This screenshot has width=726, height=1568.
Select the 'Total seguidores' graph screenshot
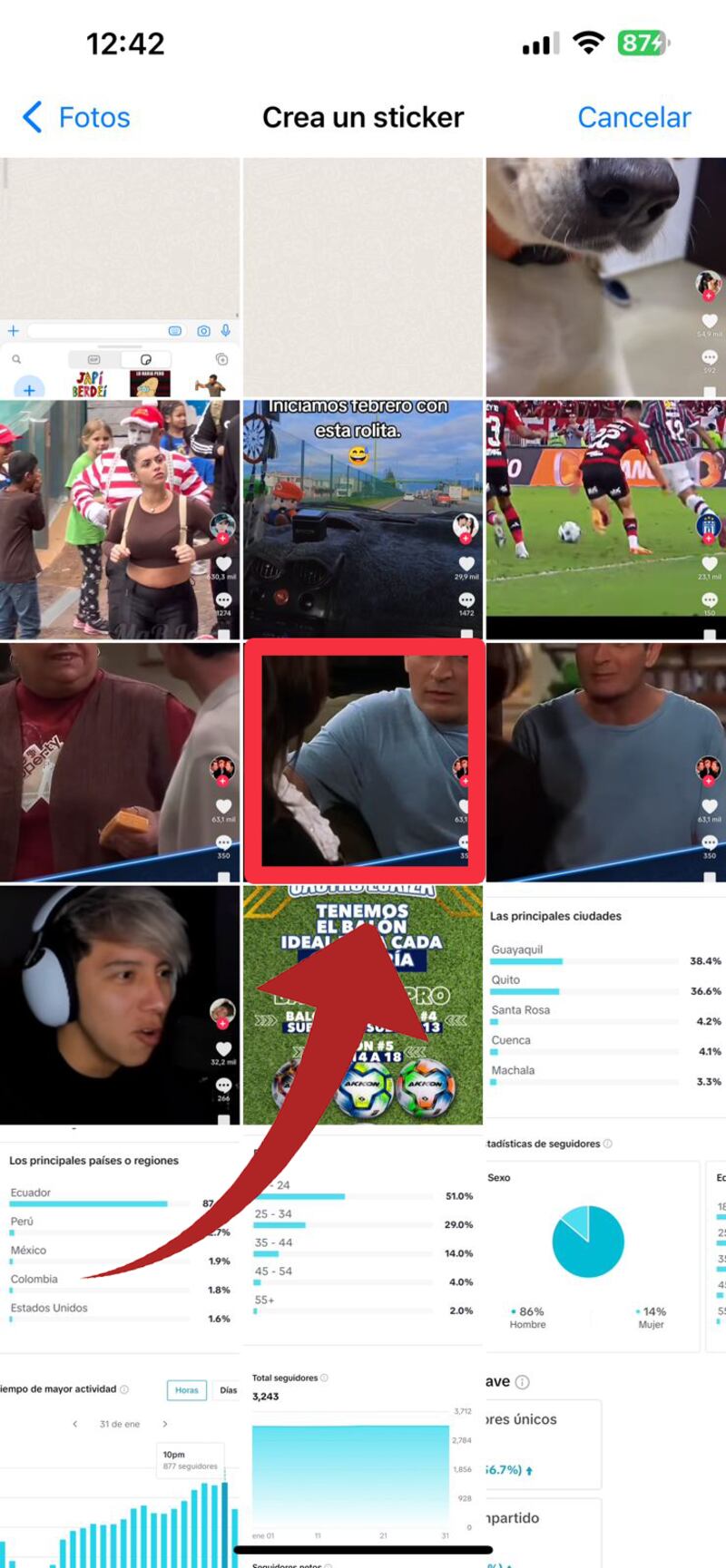click(363, 1460)
